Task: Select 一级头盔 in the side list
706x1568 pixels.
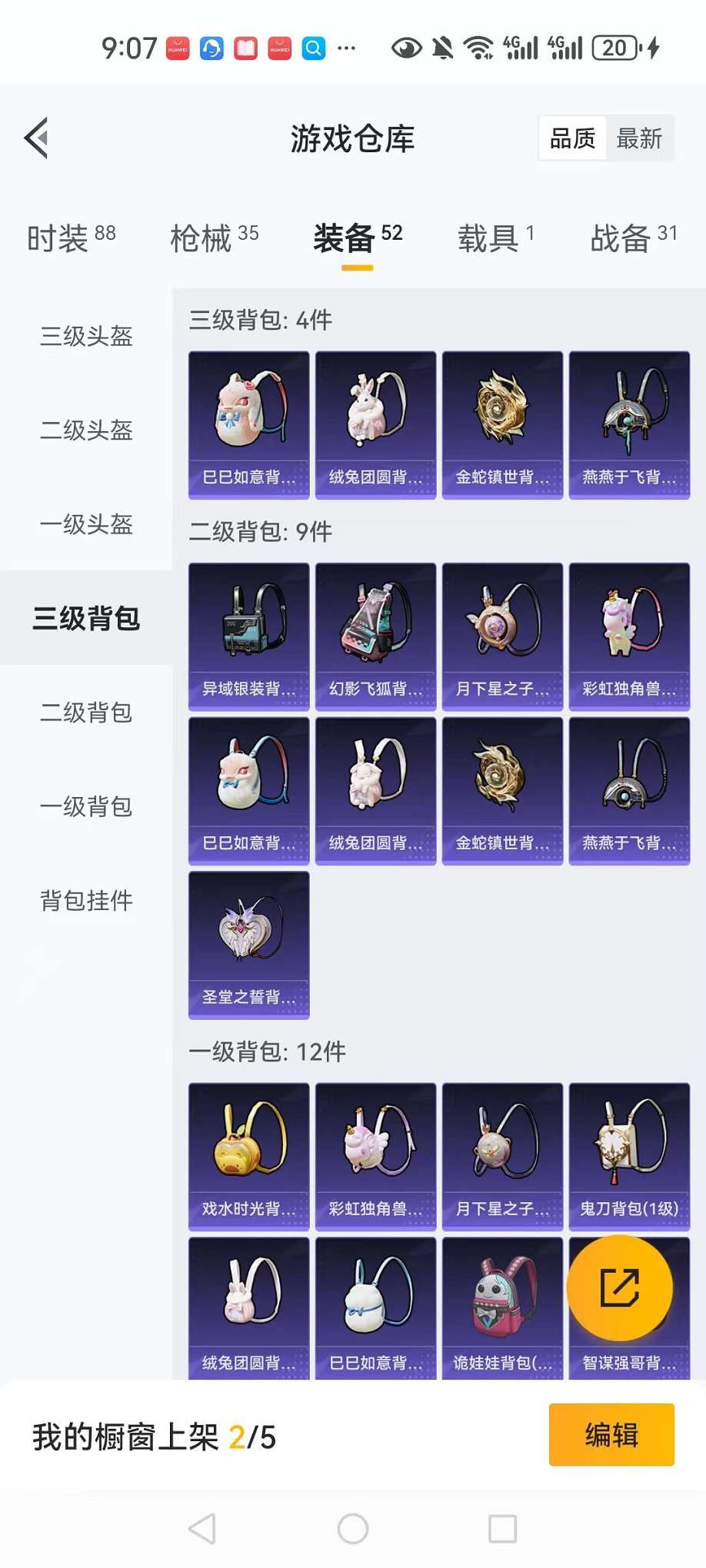Action: click(x=86, y=524)
